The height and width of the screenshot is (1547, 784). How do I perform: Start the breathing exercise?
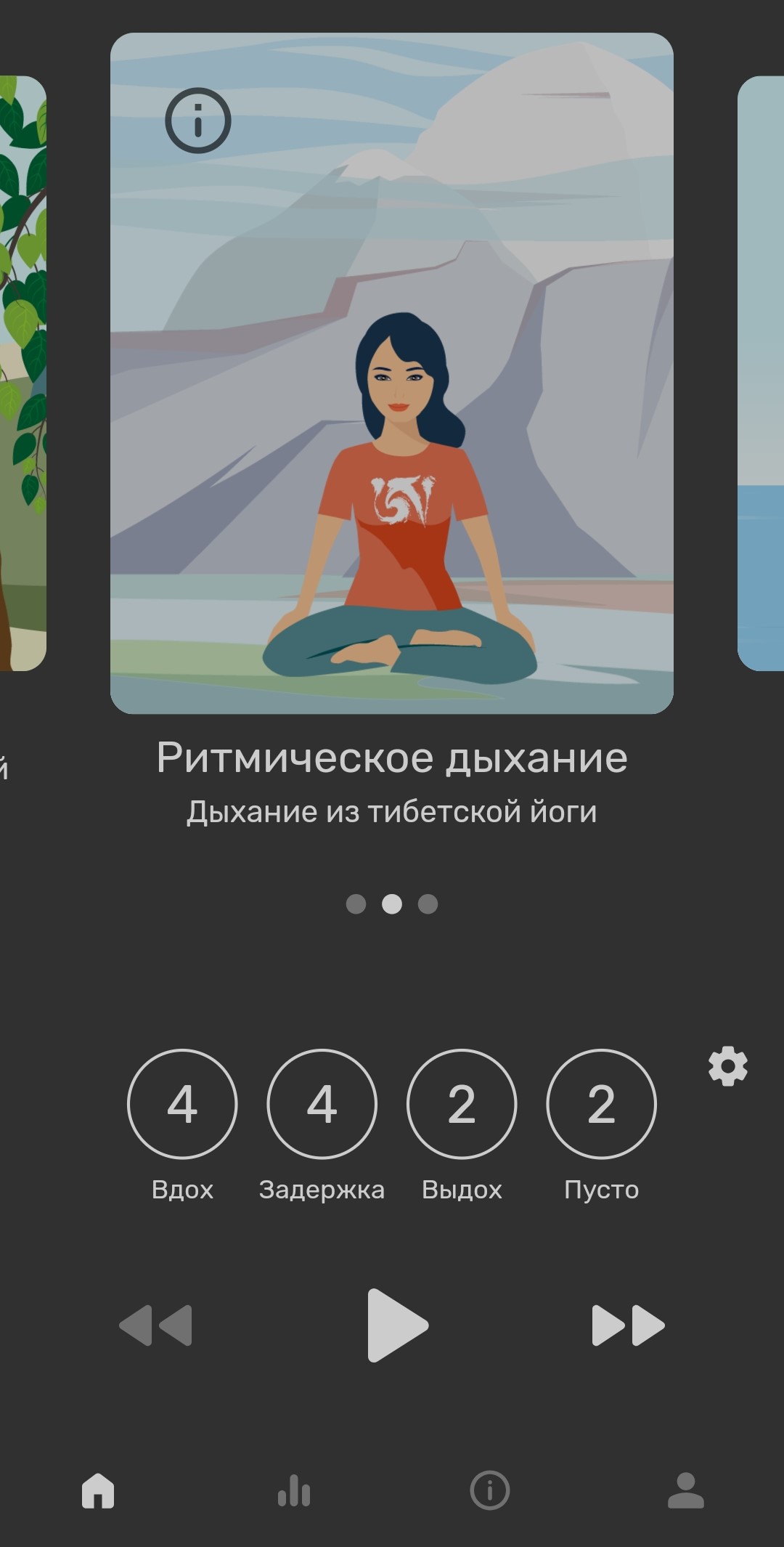pos(396,1325)
